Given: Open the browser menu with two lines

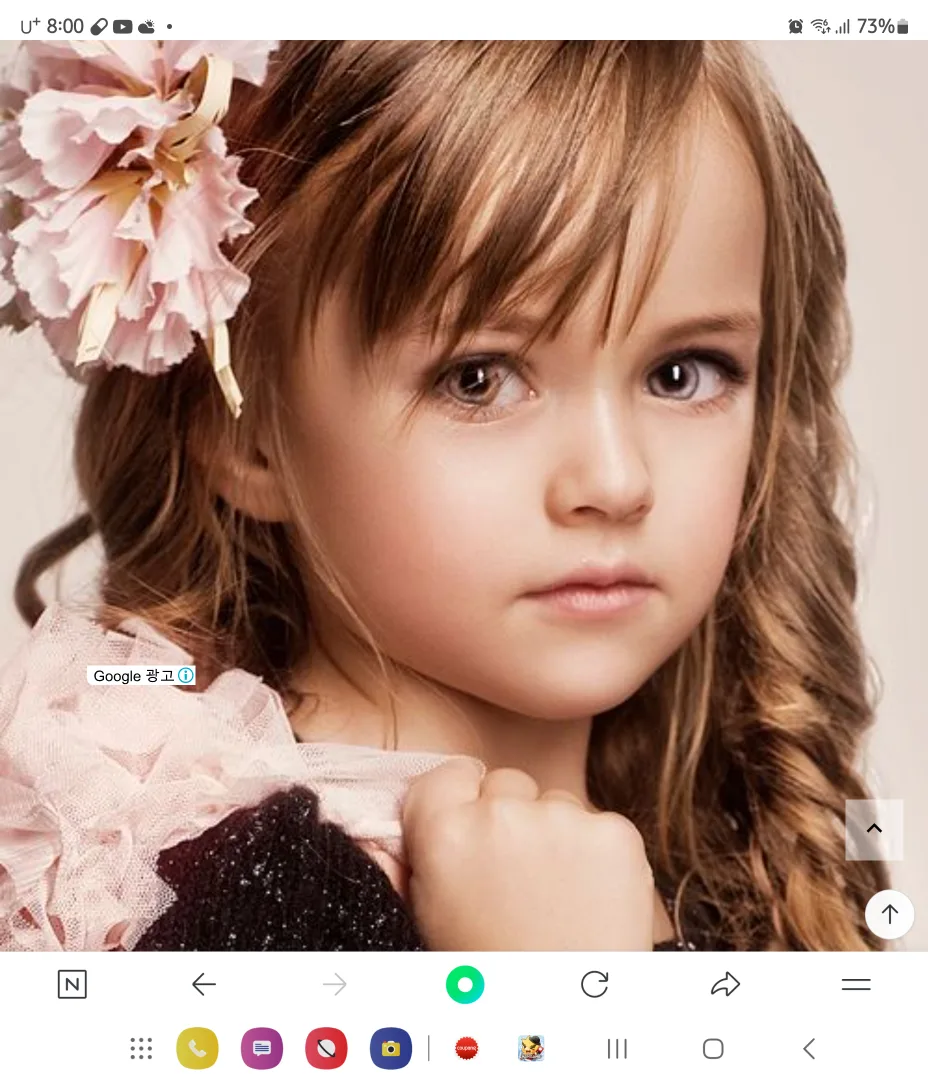Looking at the screenshot, I should pyautogui.click(x=856, y=984).
